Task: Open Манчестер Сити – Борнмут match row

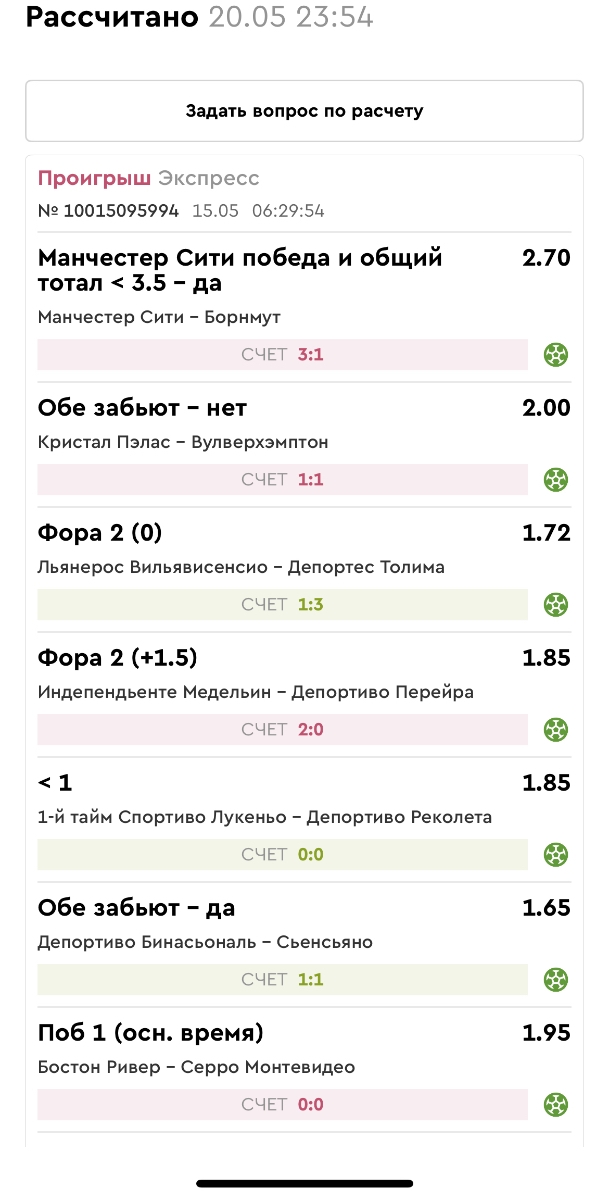Action: 160,317
